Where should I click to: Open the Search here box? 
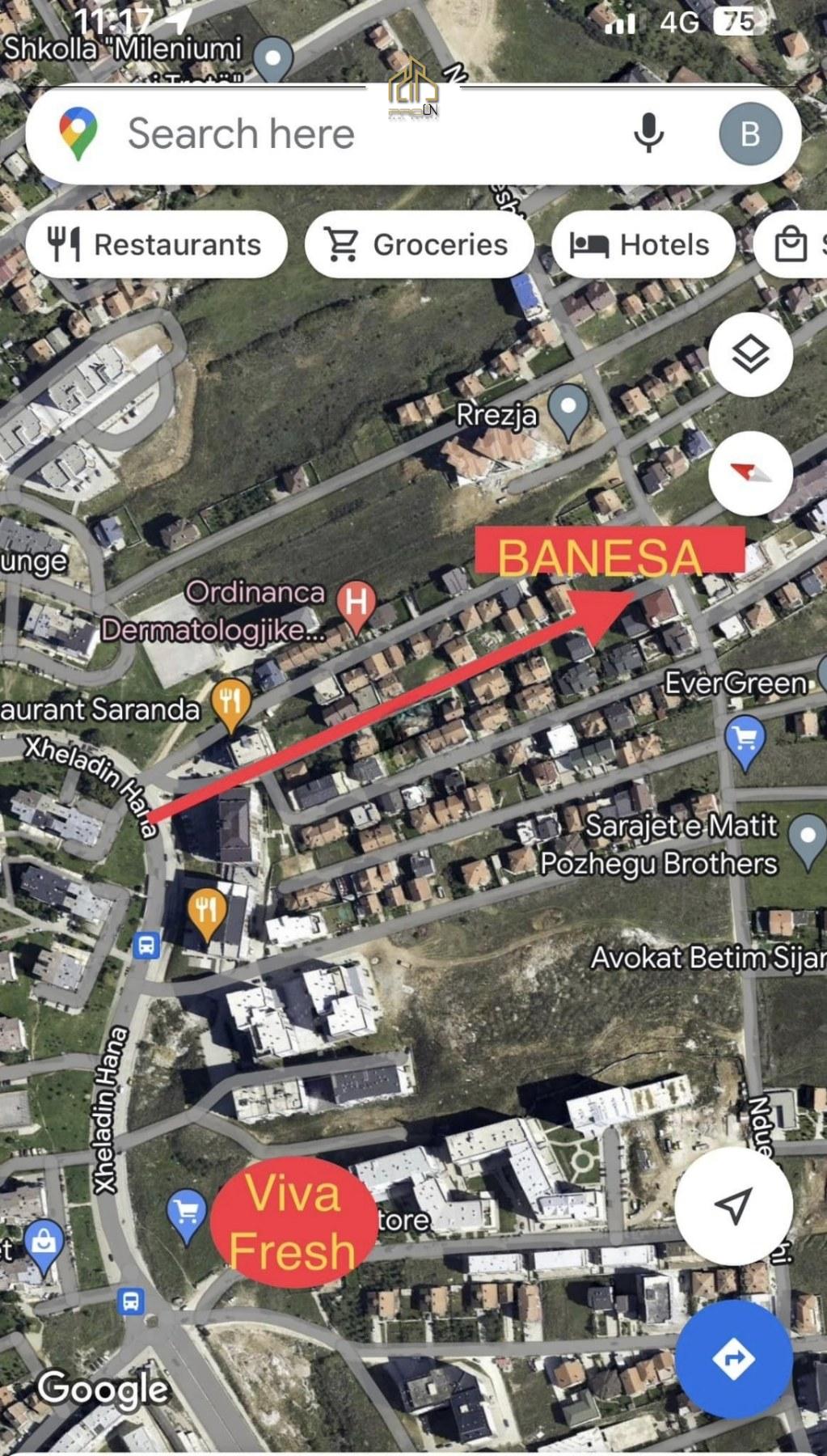point(323,134)
